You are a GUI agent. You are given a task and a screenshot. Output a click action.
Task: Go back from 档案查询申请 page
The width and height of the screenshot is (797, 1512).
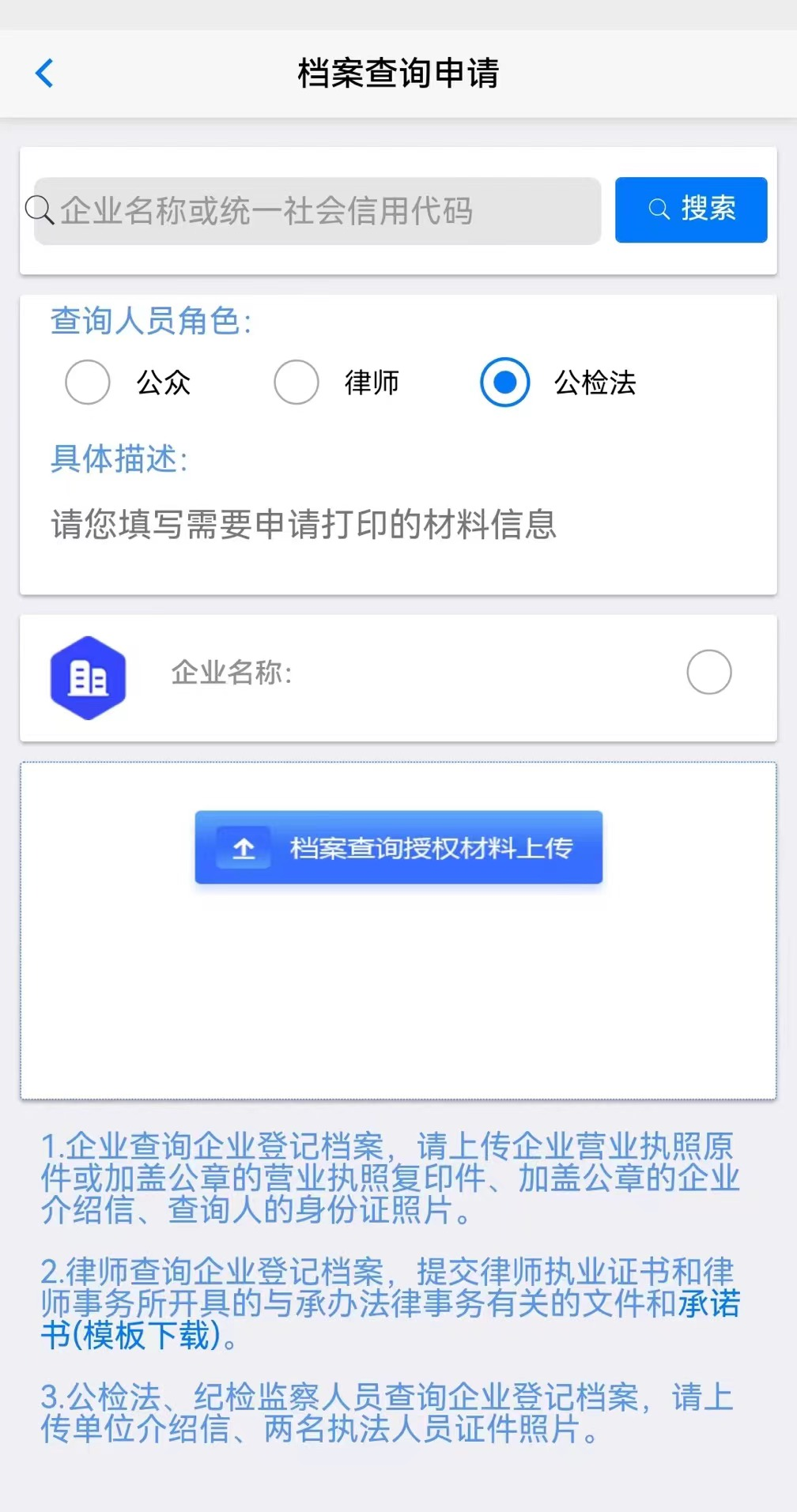coord(45,74)
